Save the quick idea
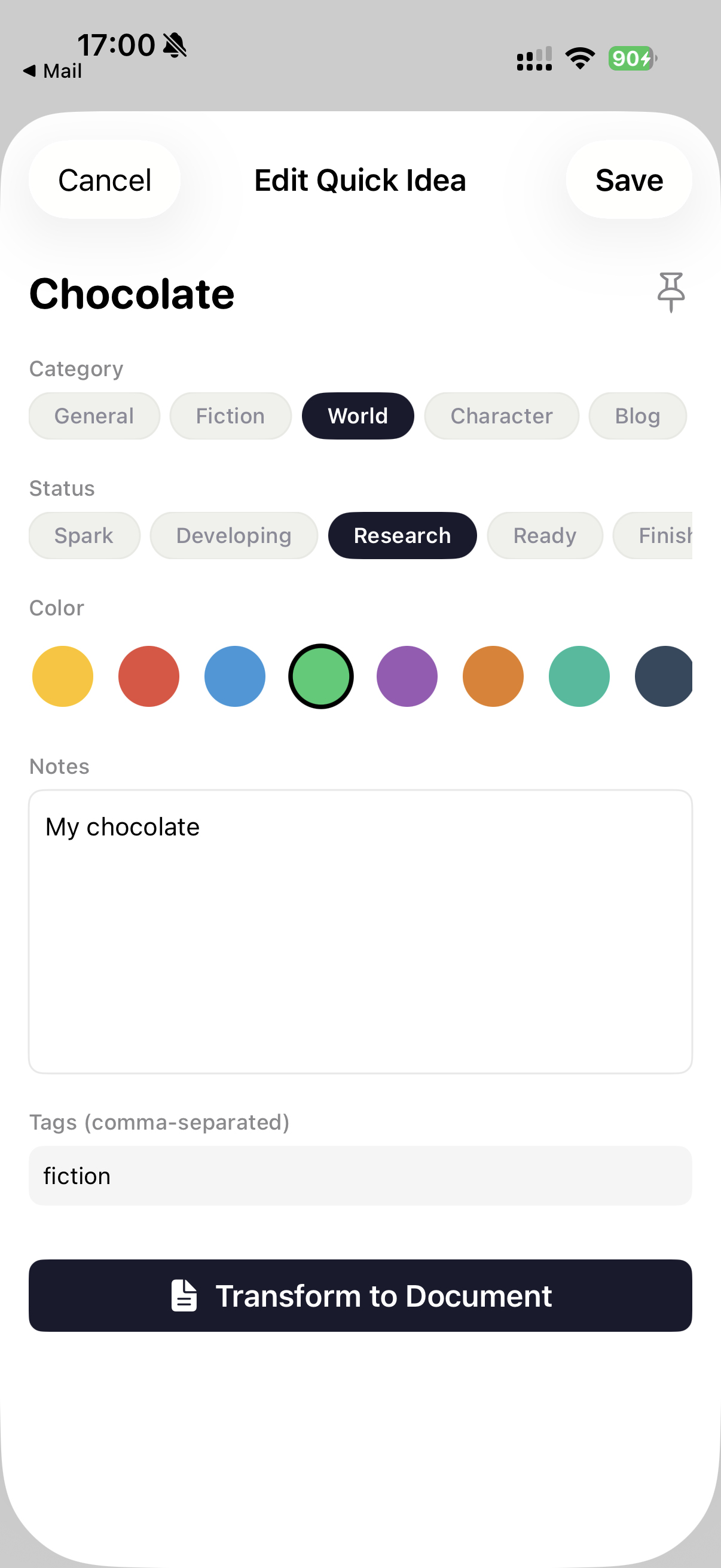Viewport: 721px width, 1568px height. point(628,180)
